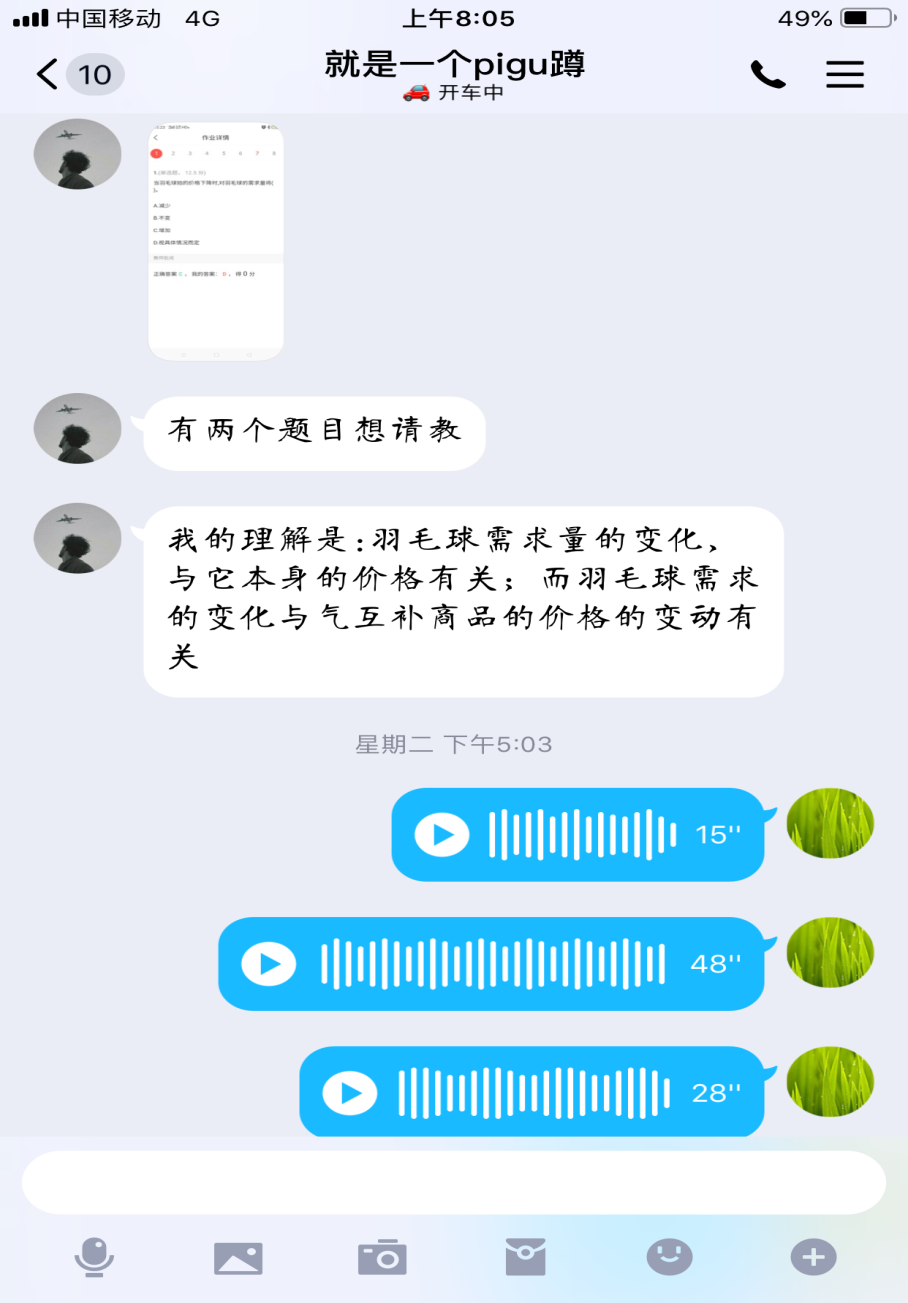
Task: Focus the message input field
Action: coord(453,1182)
